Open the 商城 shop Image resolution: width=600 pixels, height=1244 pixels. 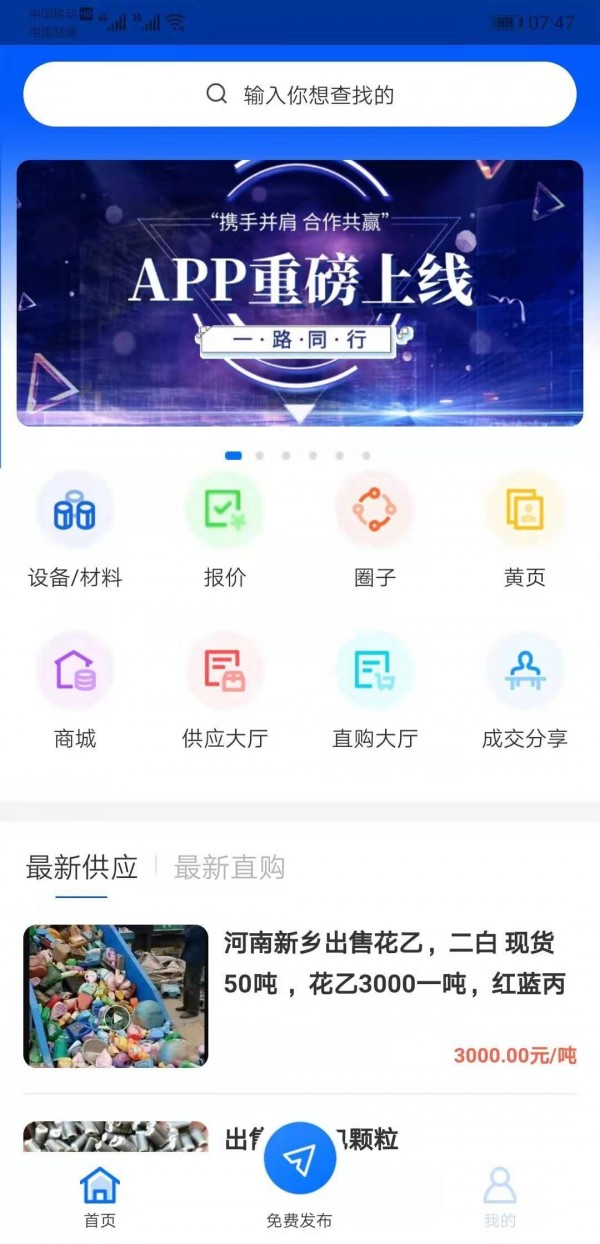pyautogui.click(x=75, y=690)
